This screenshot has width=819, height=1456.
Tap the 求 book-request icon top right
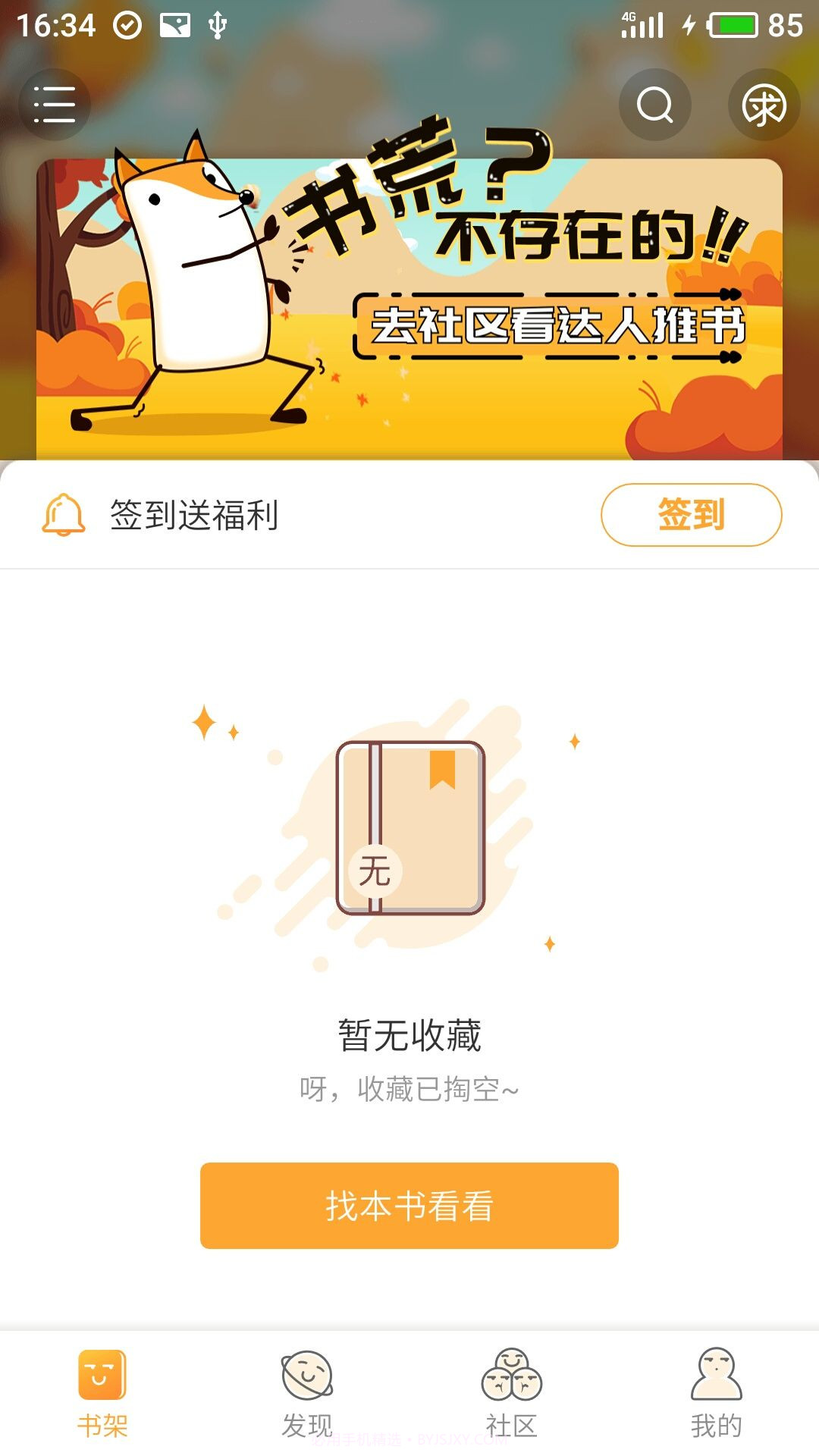click(766, 105)
